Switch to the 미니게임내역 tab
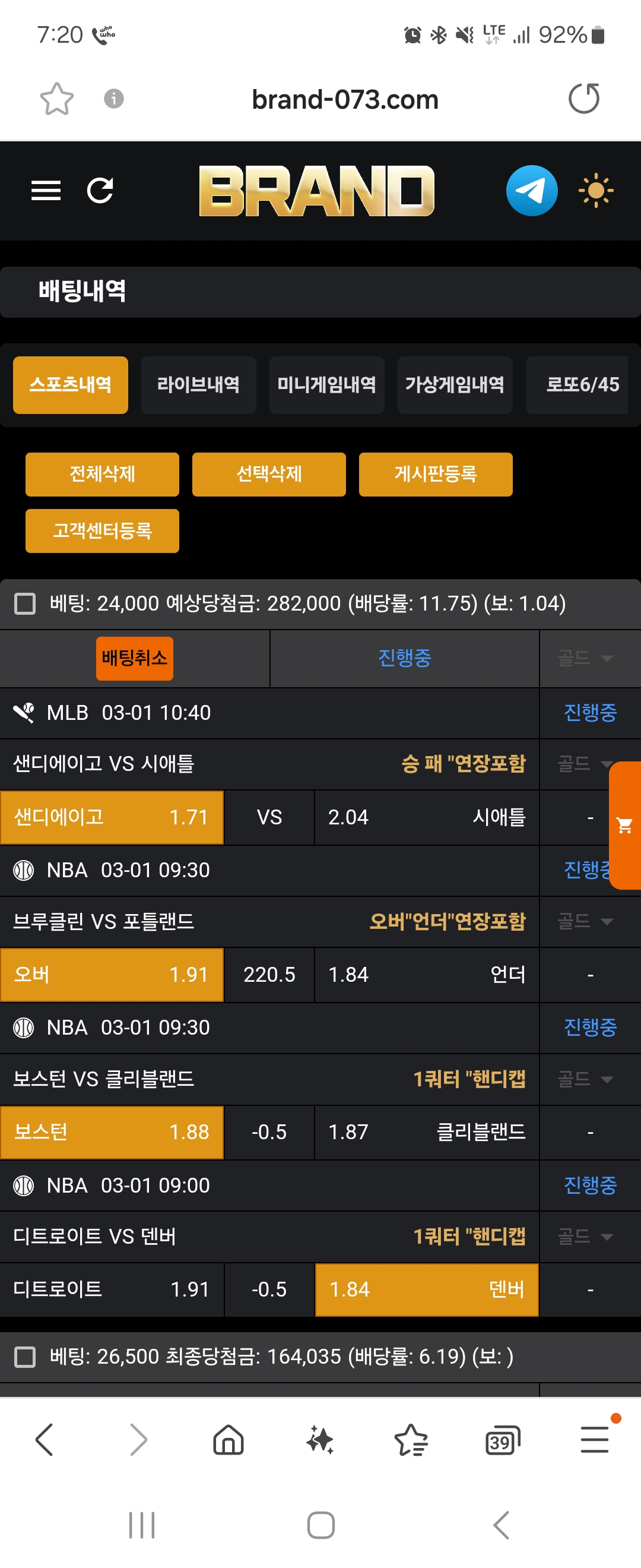The width and height of the screenshot is (641, 1568). [x=326, y=385]
